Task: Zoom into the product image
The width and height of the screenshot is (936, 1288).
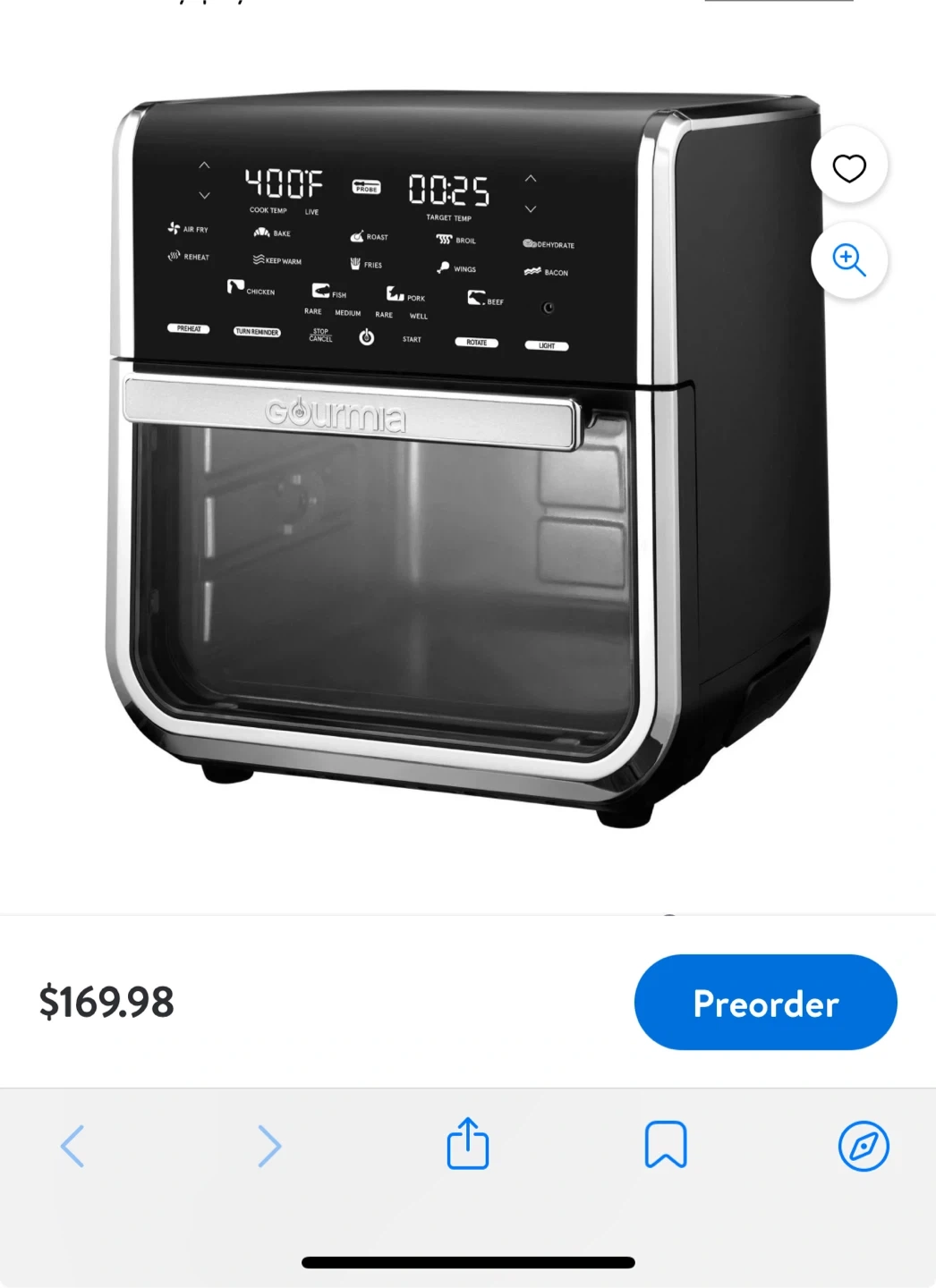Action: point(849,260)
